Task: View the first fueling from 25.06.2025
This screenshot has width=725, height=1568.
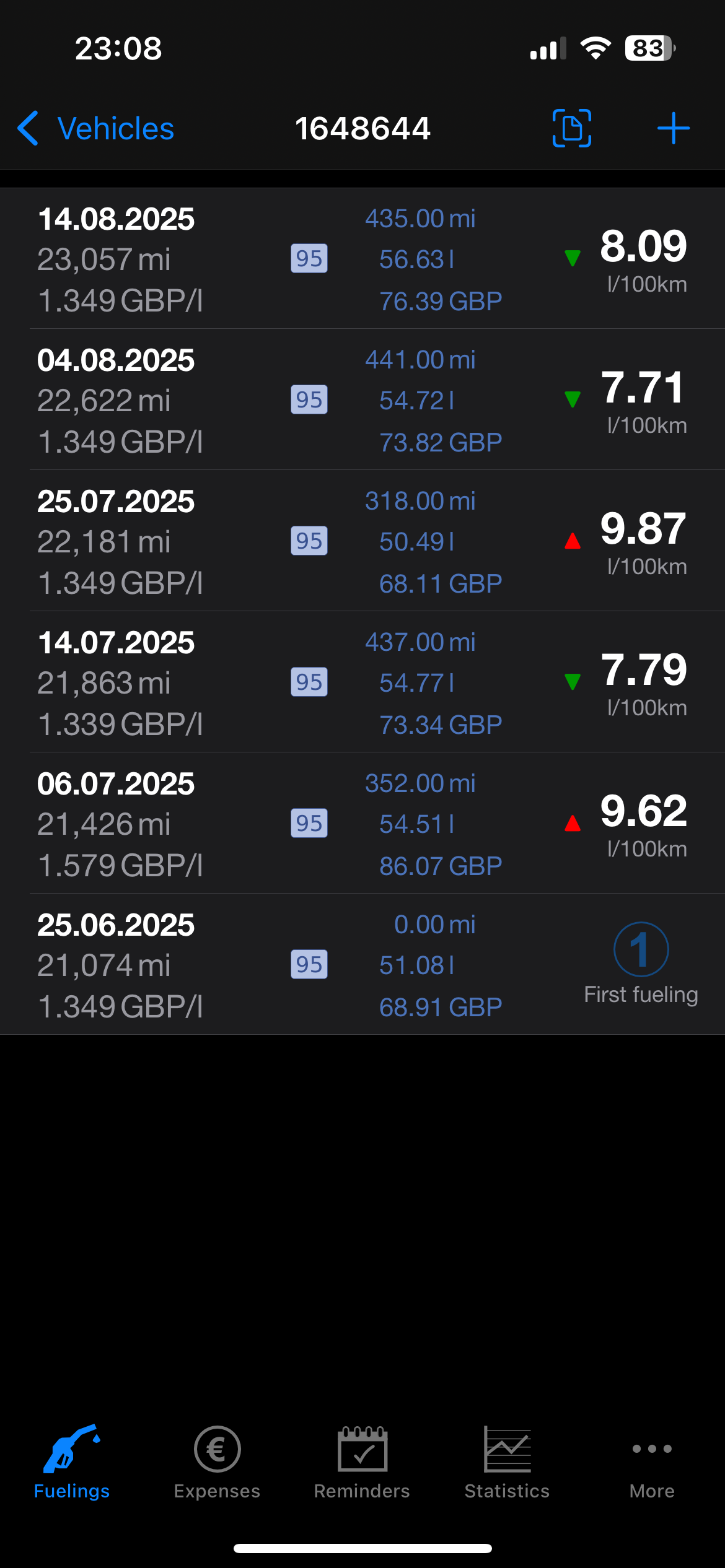Action: pyautogui.click(x=362, y=965)
